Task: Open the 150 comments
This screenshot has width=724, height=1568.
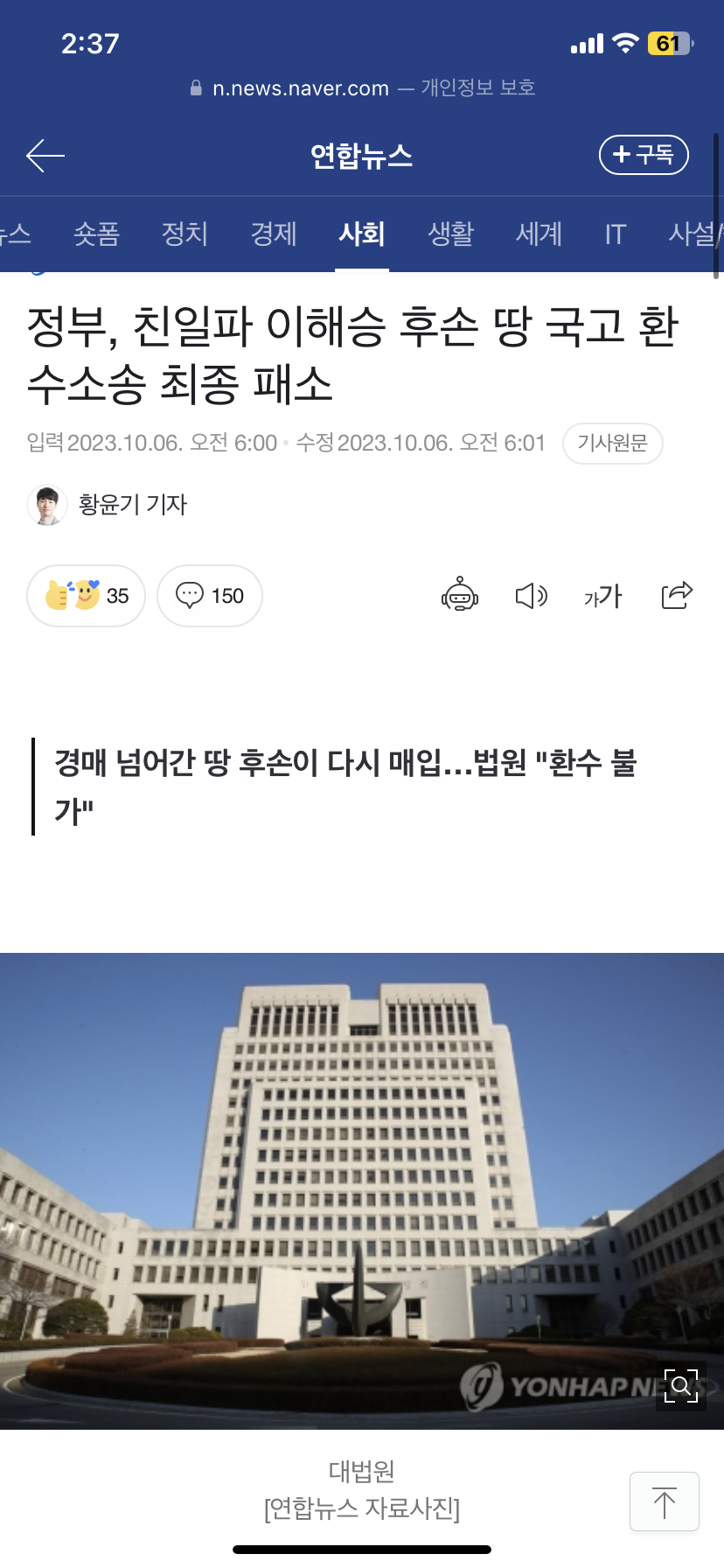Action: (210, 596)
